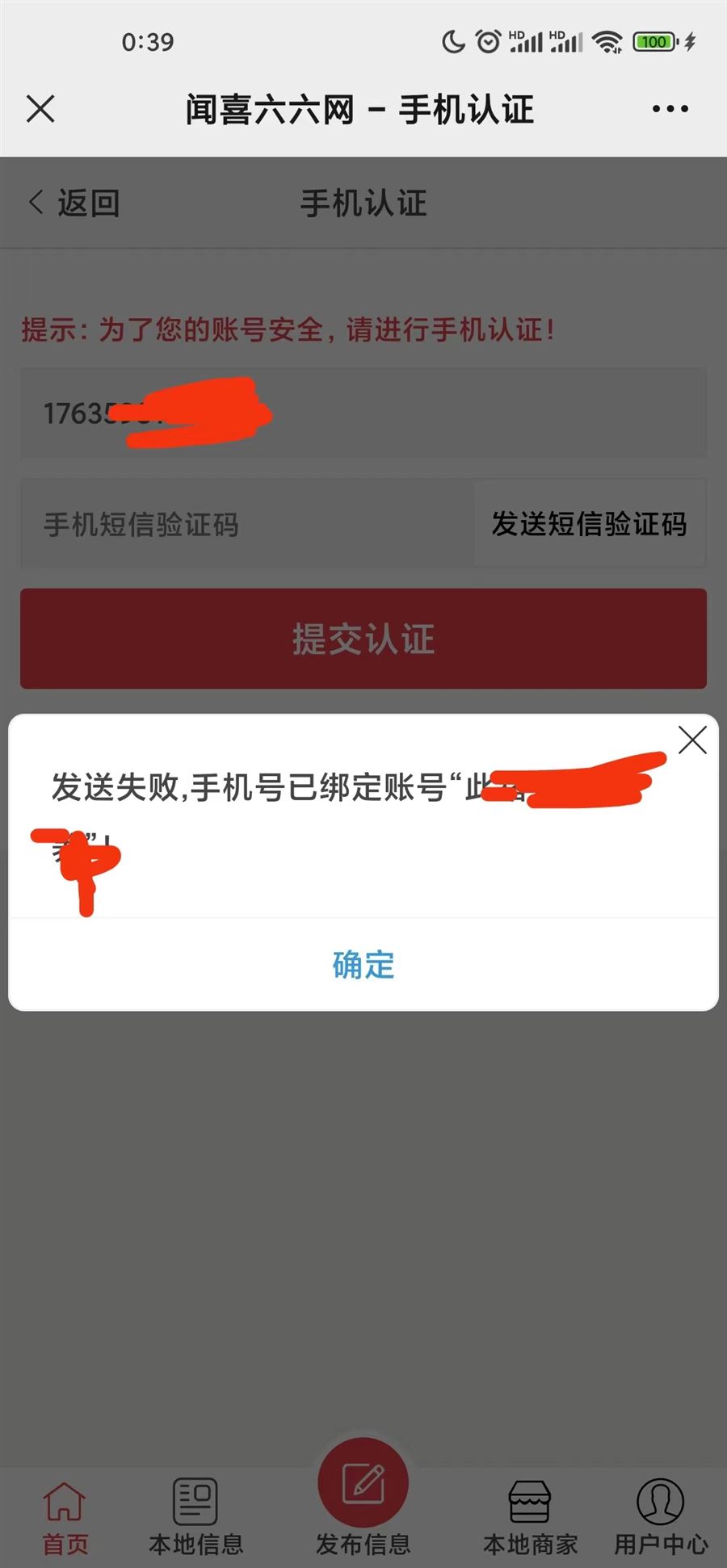Confirm the dialog by tapping 确定

tap(363, 965)
